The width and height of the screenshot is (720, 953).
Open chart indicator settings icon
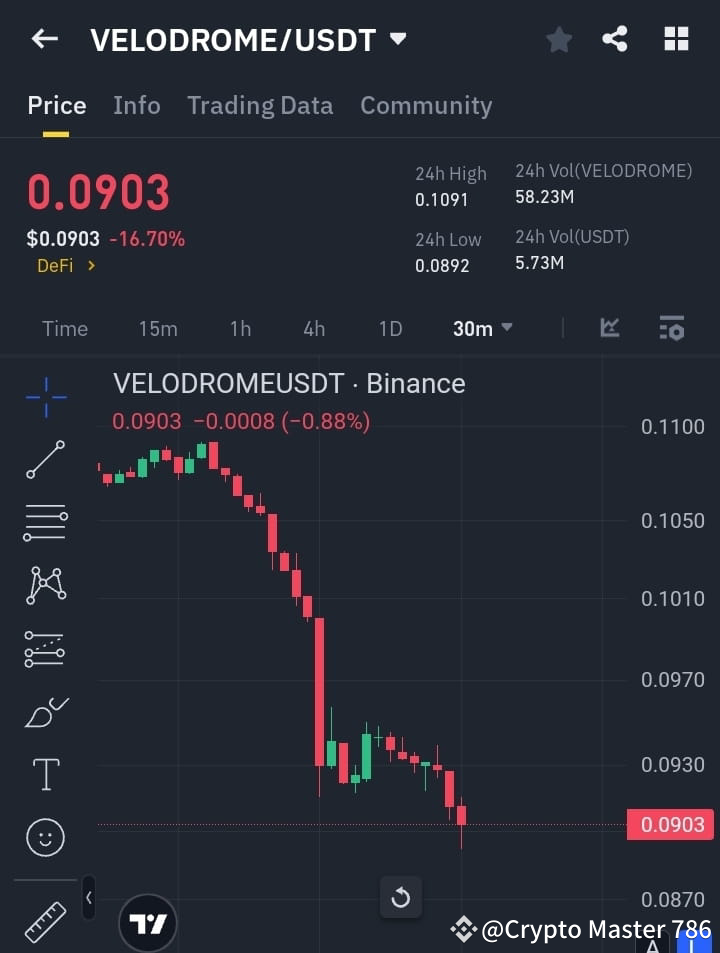pyautogui.click(x=671, y=328)
